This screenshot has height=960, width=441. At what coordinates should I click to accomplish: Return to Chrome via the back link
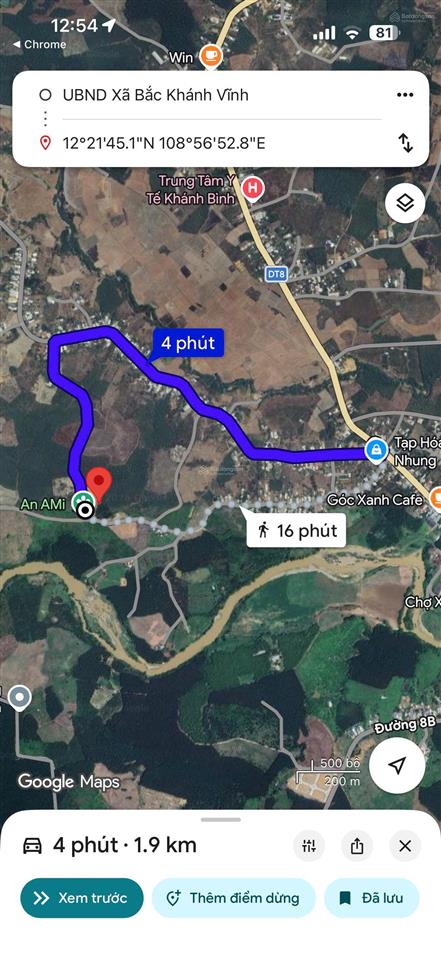pyautogui.click(x=39, y=44)
